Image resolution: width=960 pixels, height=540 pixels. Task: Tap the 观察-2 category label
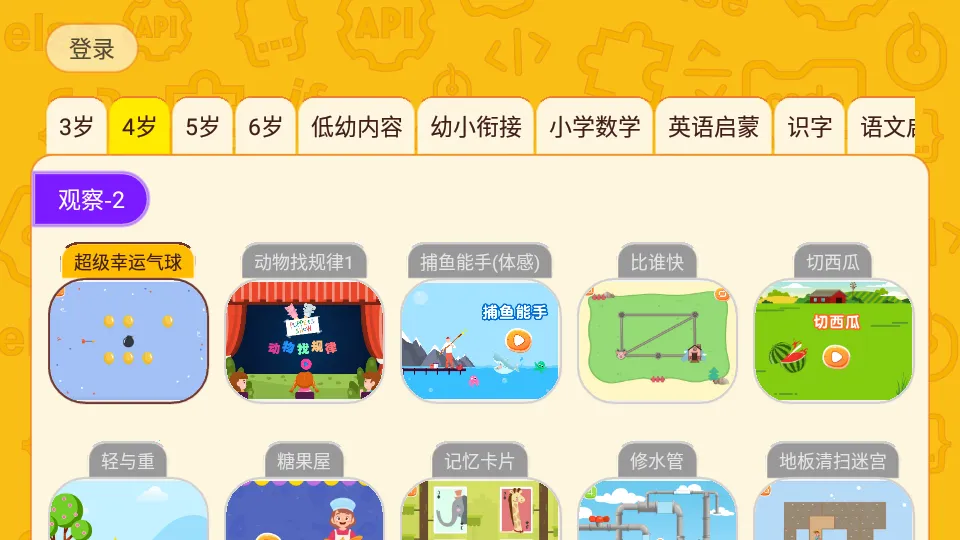[x=91, y=199]
